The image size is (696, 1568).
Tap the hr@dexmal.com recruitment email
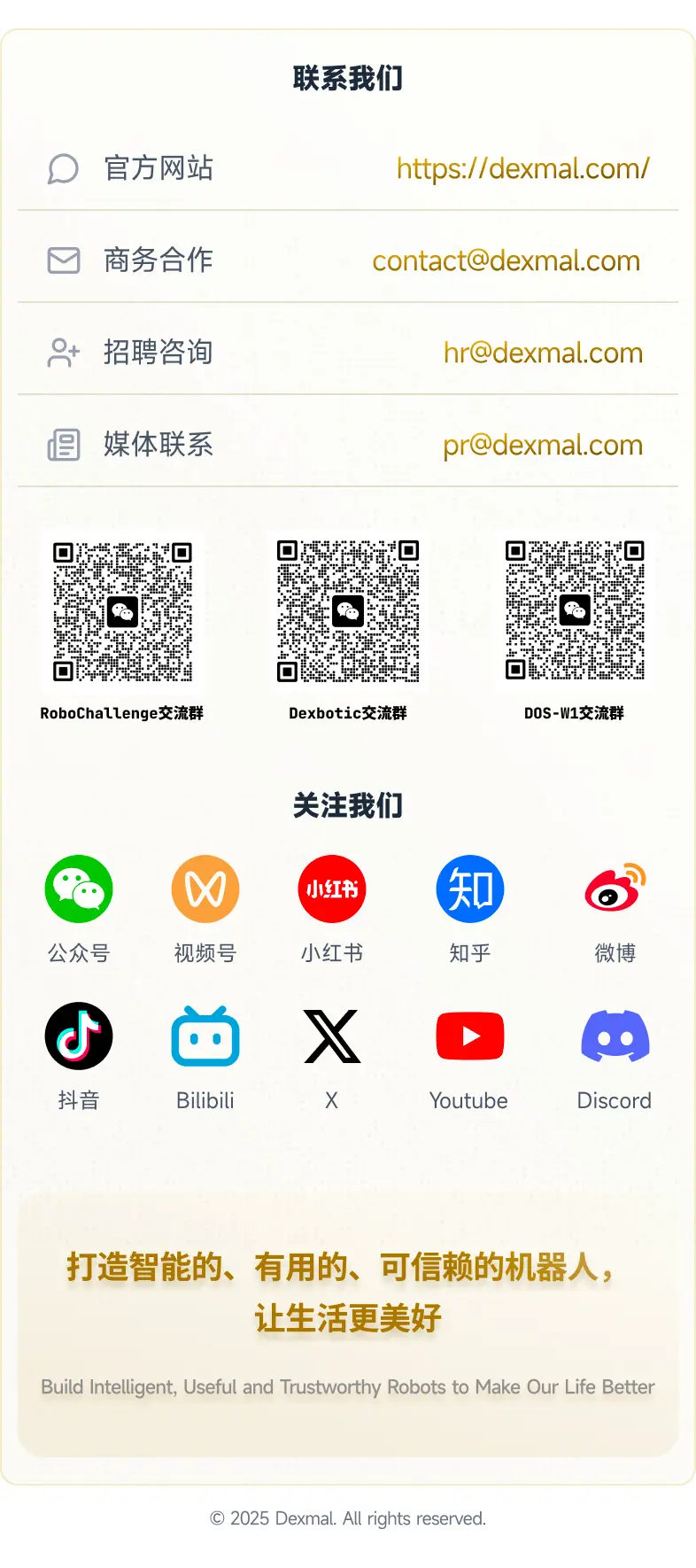pyautogui.click(x=543, y=353)
